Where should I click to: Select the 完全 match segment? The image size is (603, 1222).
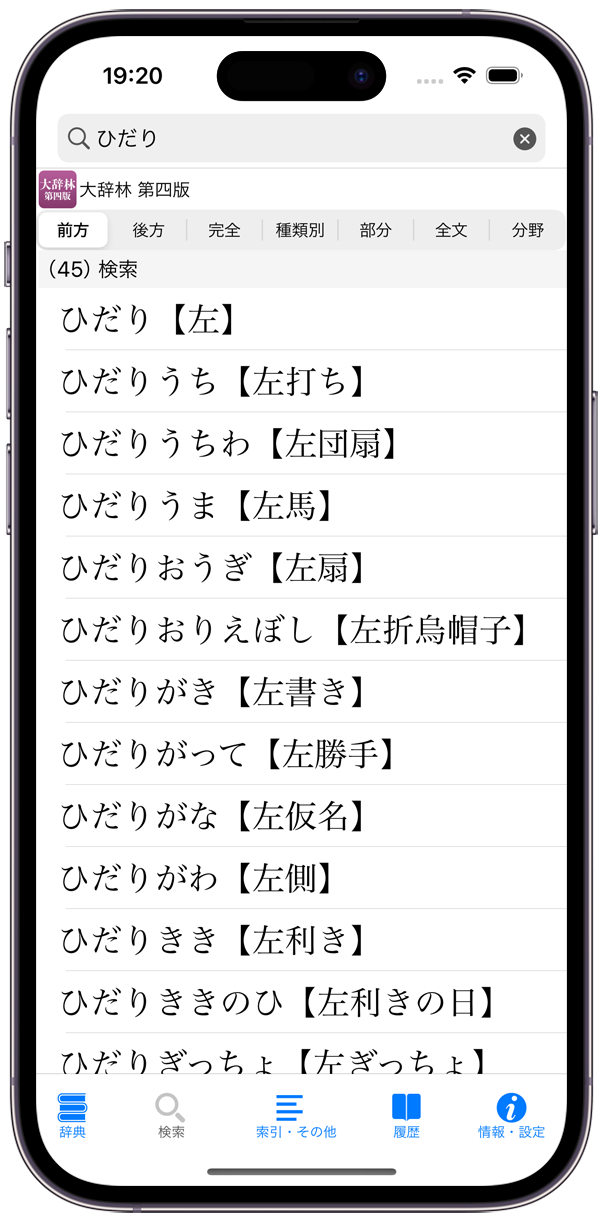click(224, 230)
